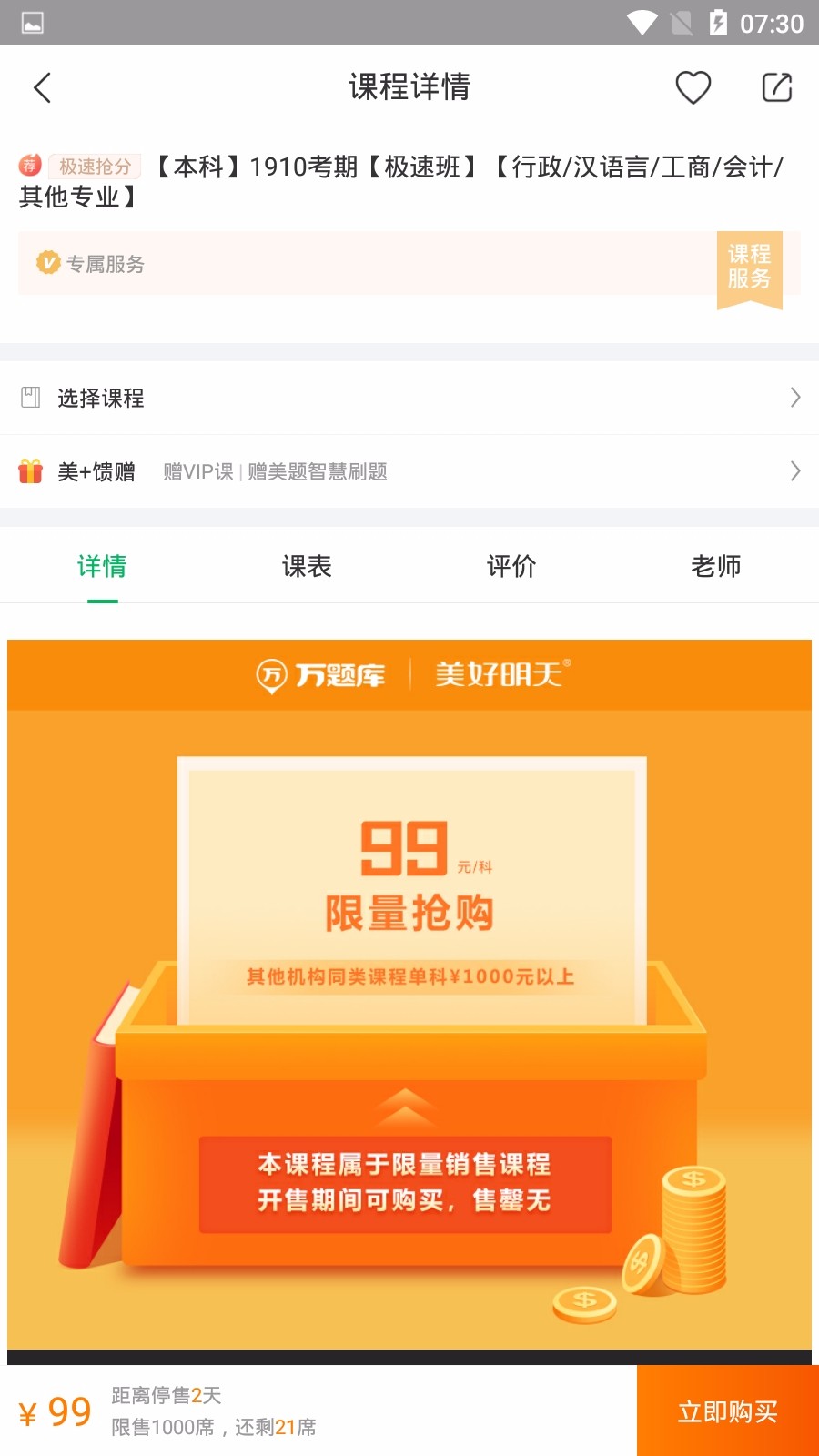The image size is (819, 1456).
Task: Tap the 荐 recommendation badge
Action: tap(29, 166)
